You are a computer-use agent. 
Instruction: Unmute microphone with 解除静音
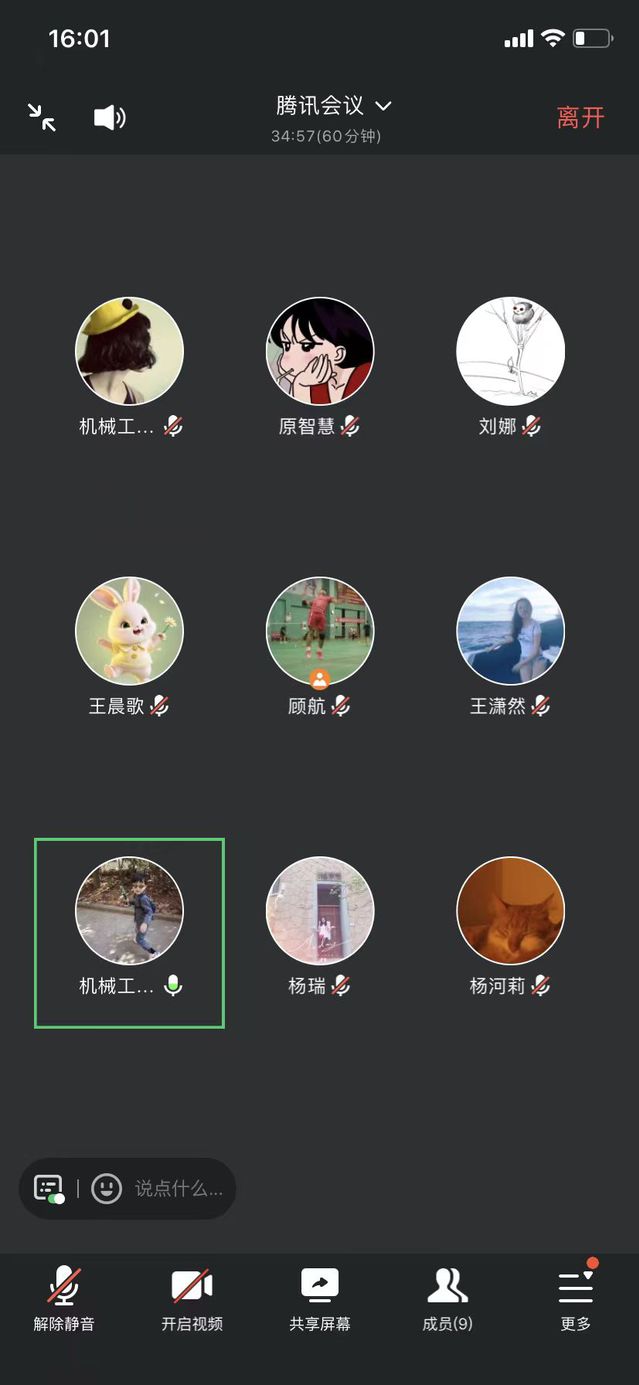point(64,1297)
